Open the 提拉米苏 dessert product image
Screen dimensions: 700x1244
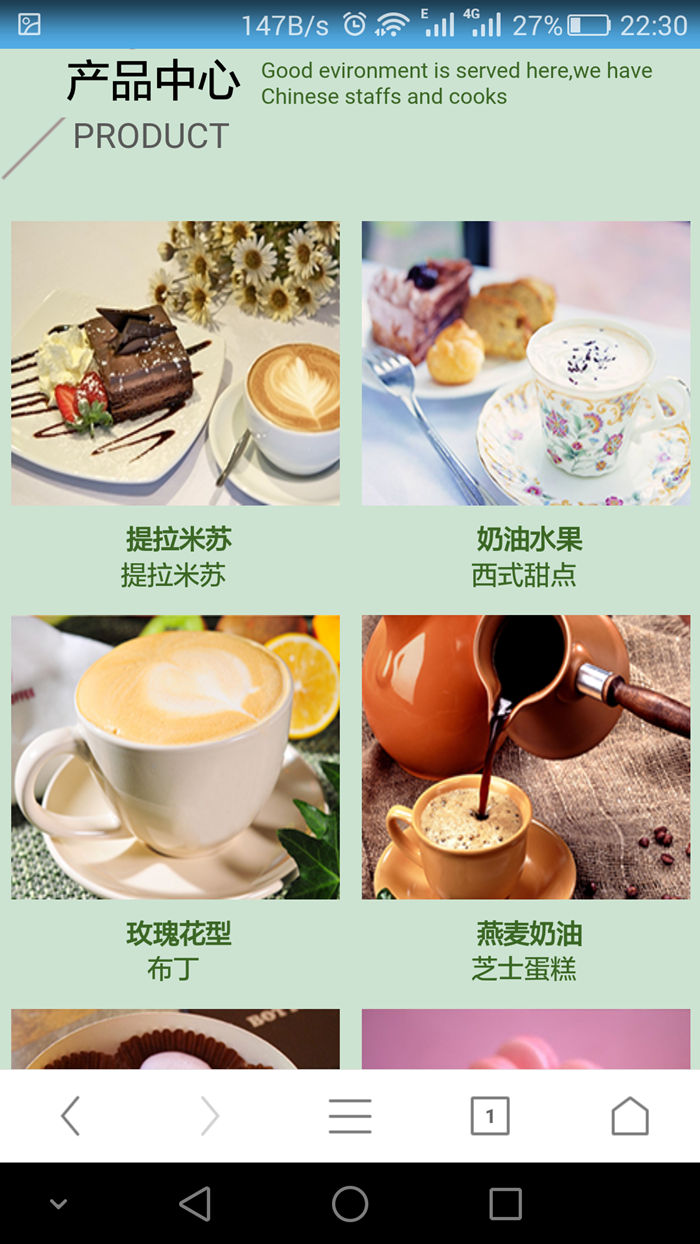(175, 363)
